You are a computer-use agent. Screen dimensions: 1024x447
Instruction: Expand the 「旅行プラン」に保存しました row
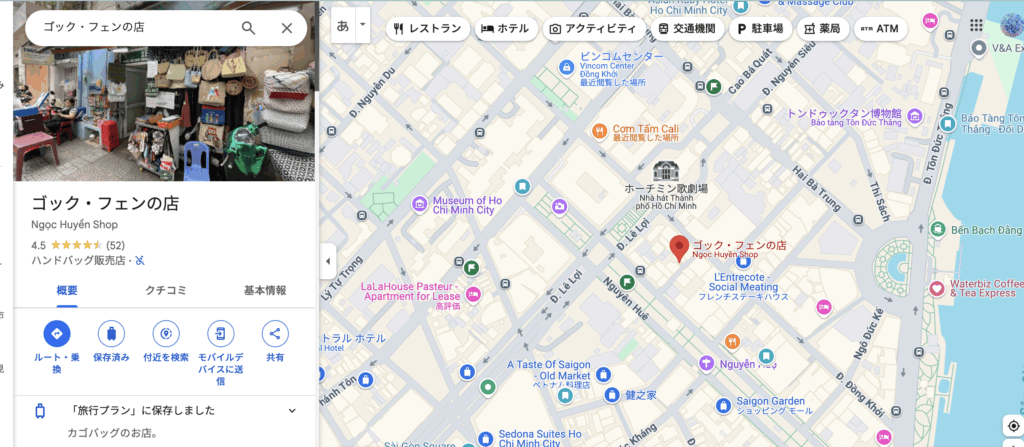click(x=292, y=410)
